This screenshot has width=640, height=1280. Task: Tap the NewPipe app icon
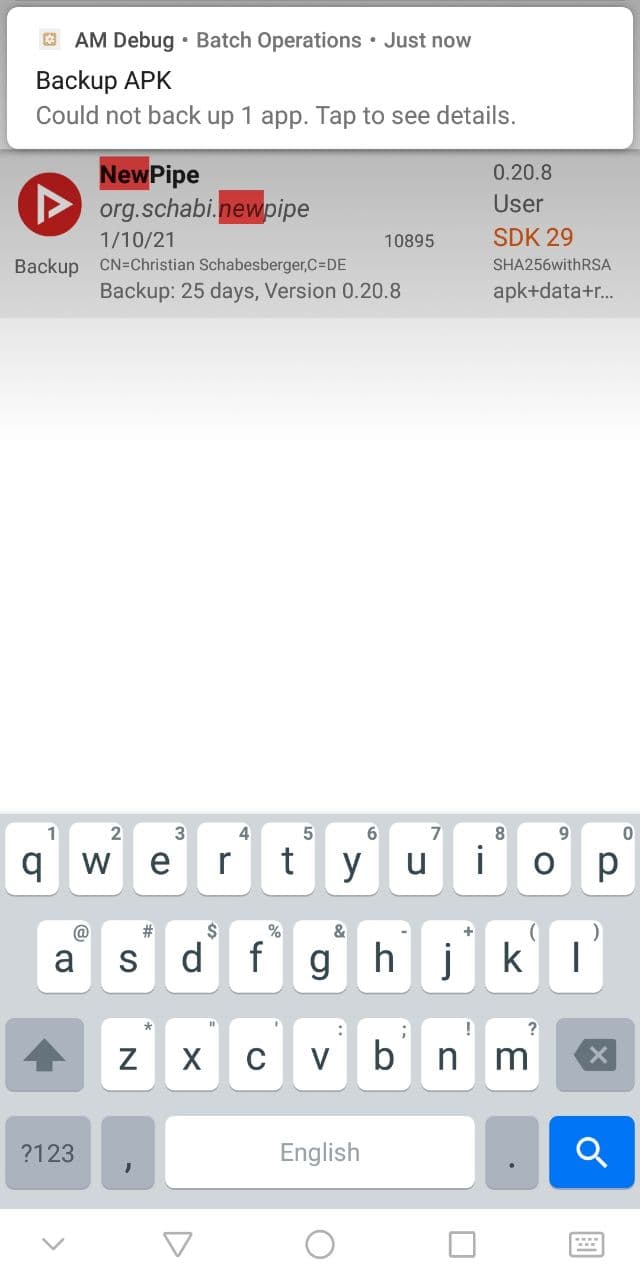click(49, 204)
